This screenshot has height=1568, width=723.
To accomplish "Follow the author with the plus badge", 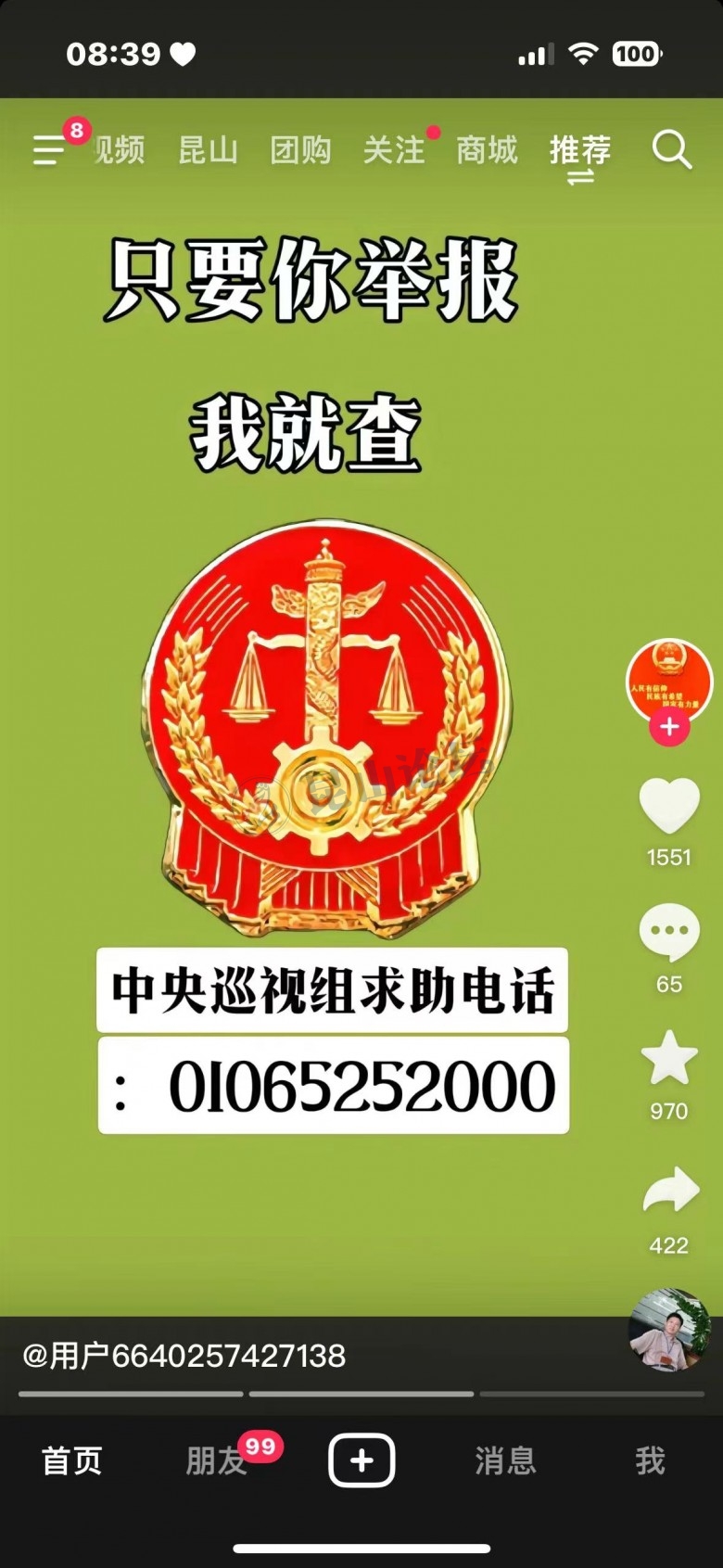I will click(x=669, y=728).
